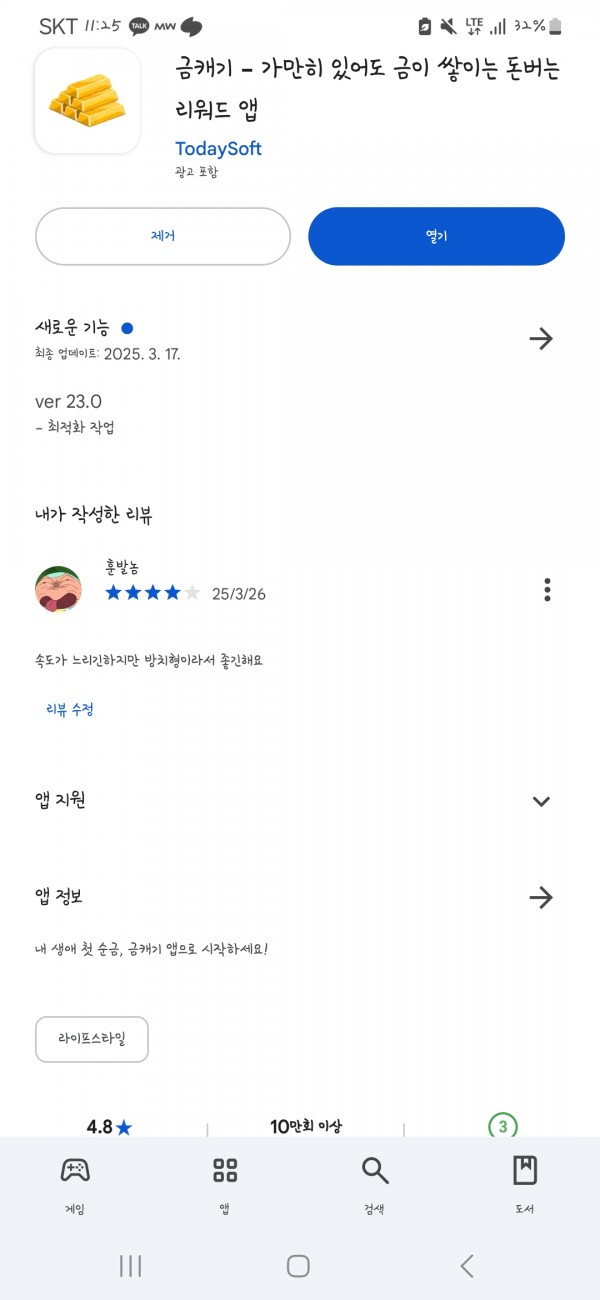Open the TodaySoft developer page
The width and height of the screenshot is (600, 1300).
pyautogui.click(x=218, y=148)
